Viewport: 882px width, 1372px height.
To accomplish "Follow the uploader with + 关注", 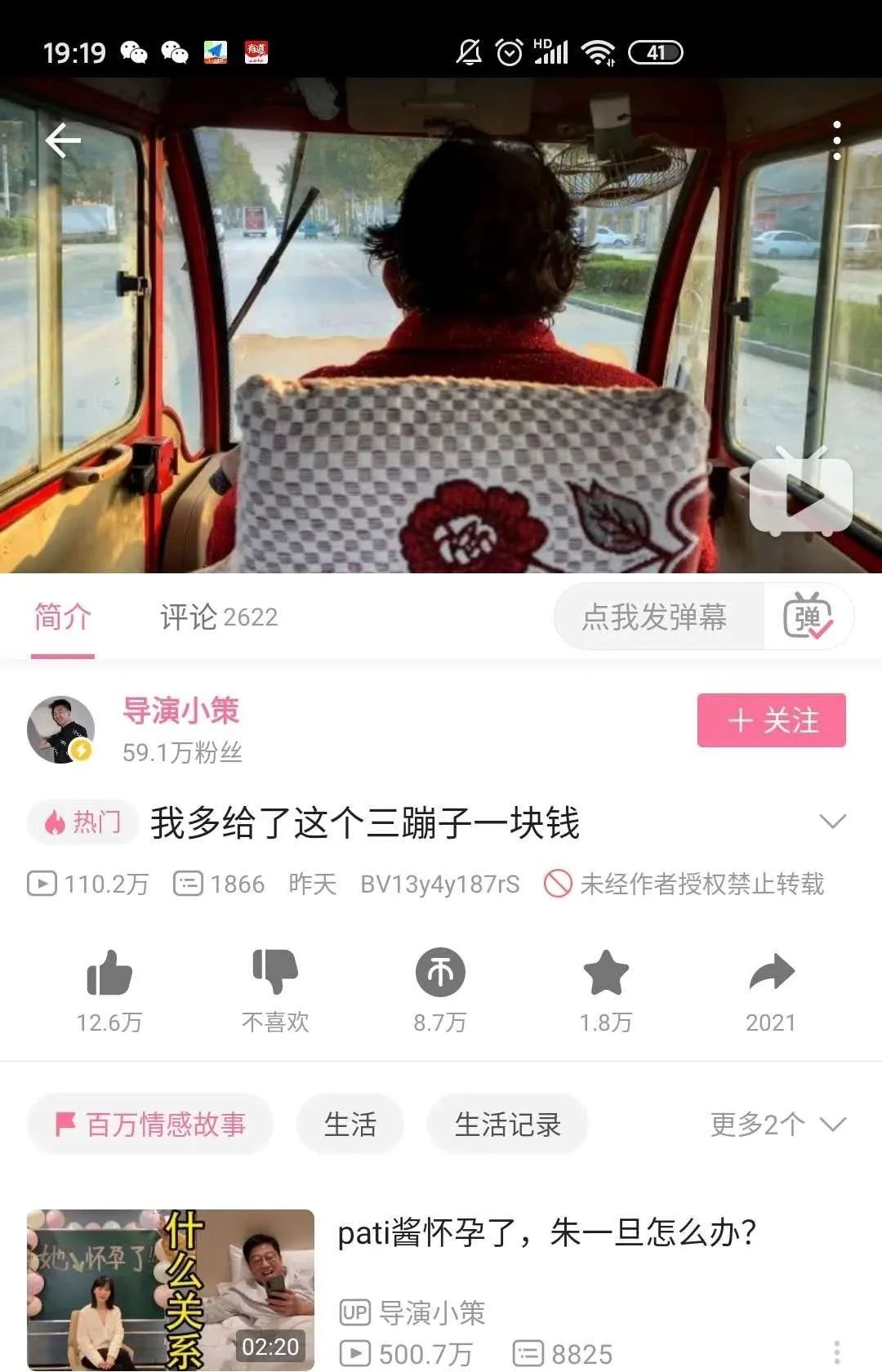I will (x=772, y=720).
